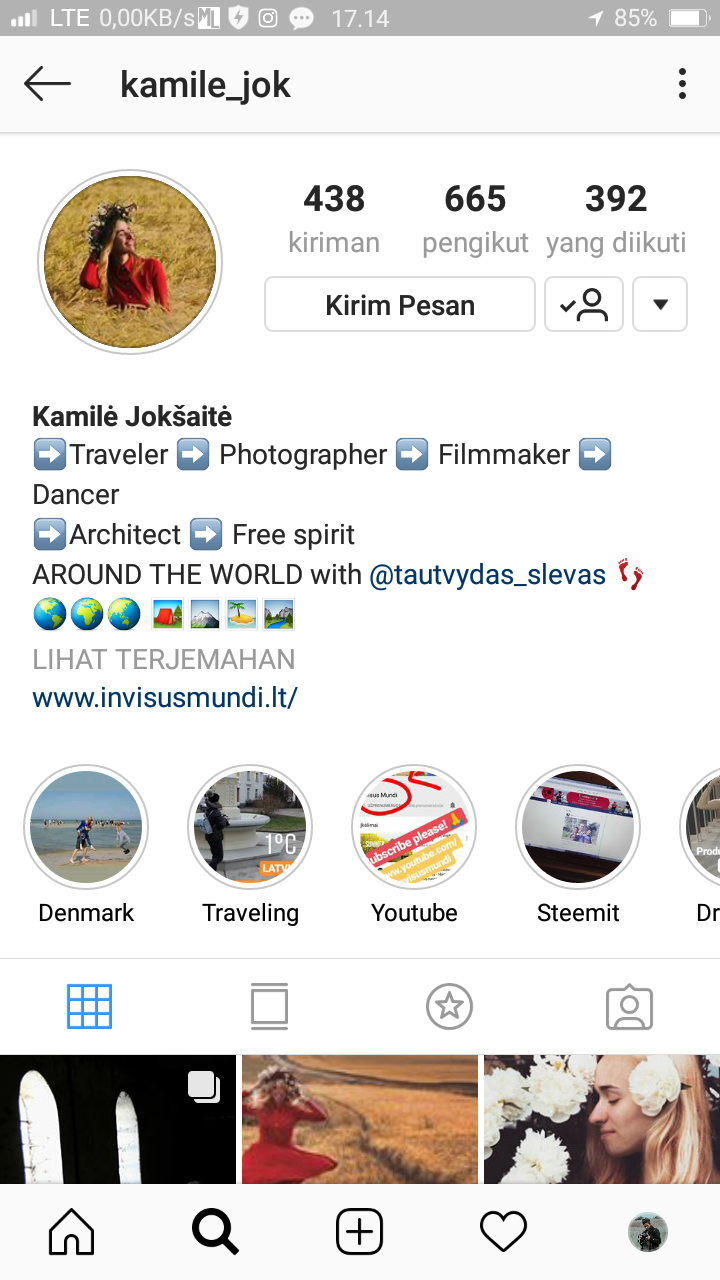Screen dimensions: 720x1280
Task: Tap LIHAT TERJEMAHAN to translate bio
Action: [163, 659]
